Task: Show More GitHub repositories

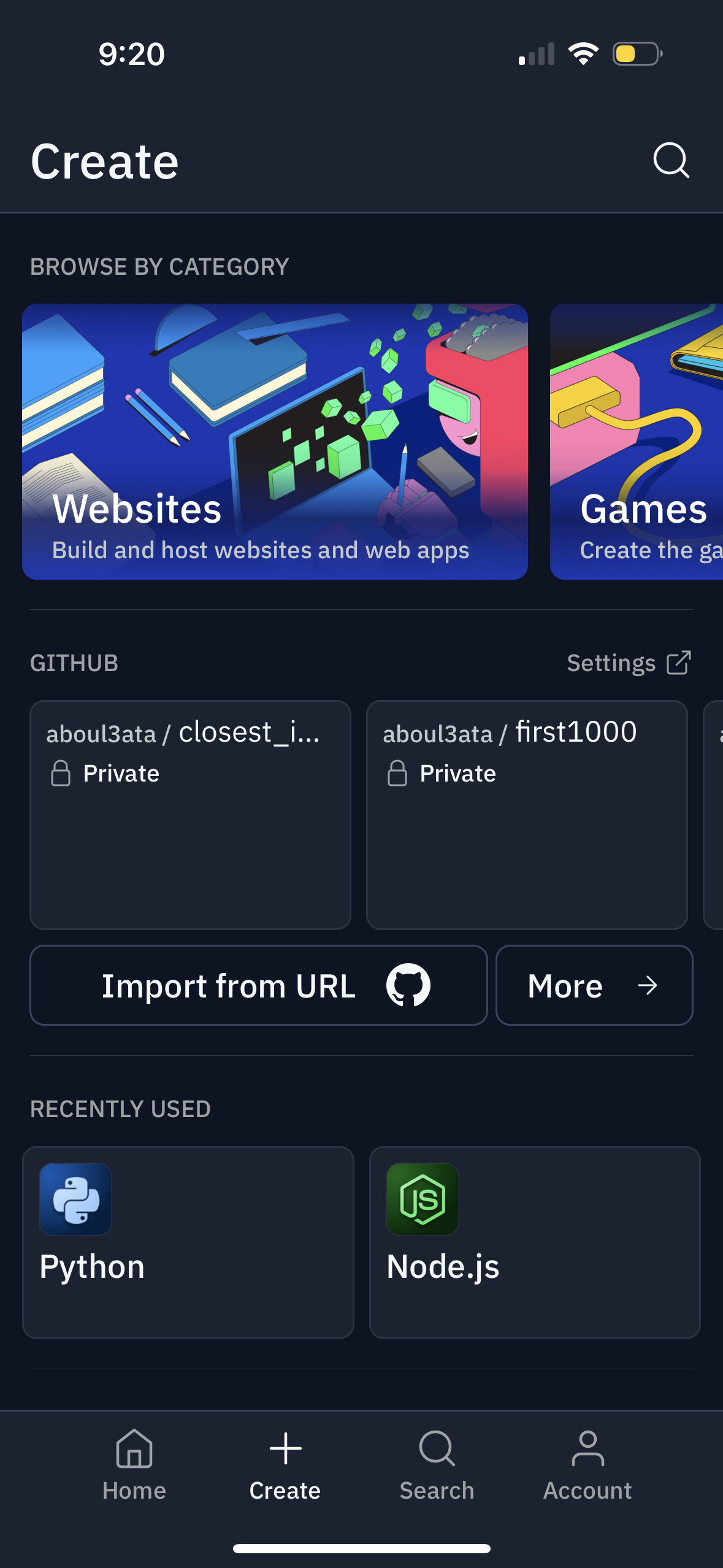Action: [594, 985]
